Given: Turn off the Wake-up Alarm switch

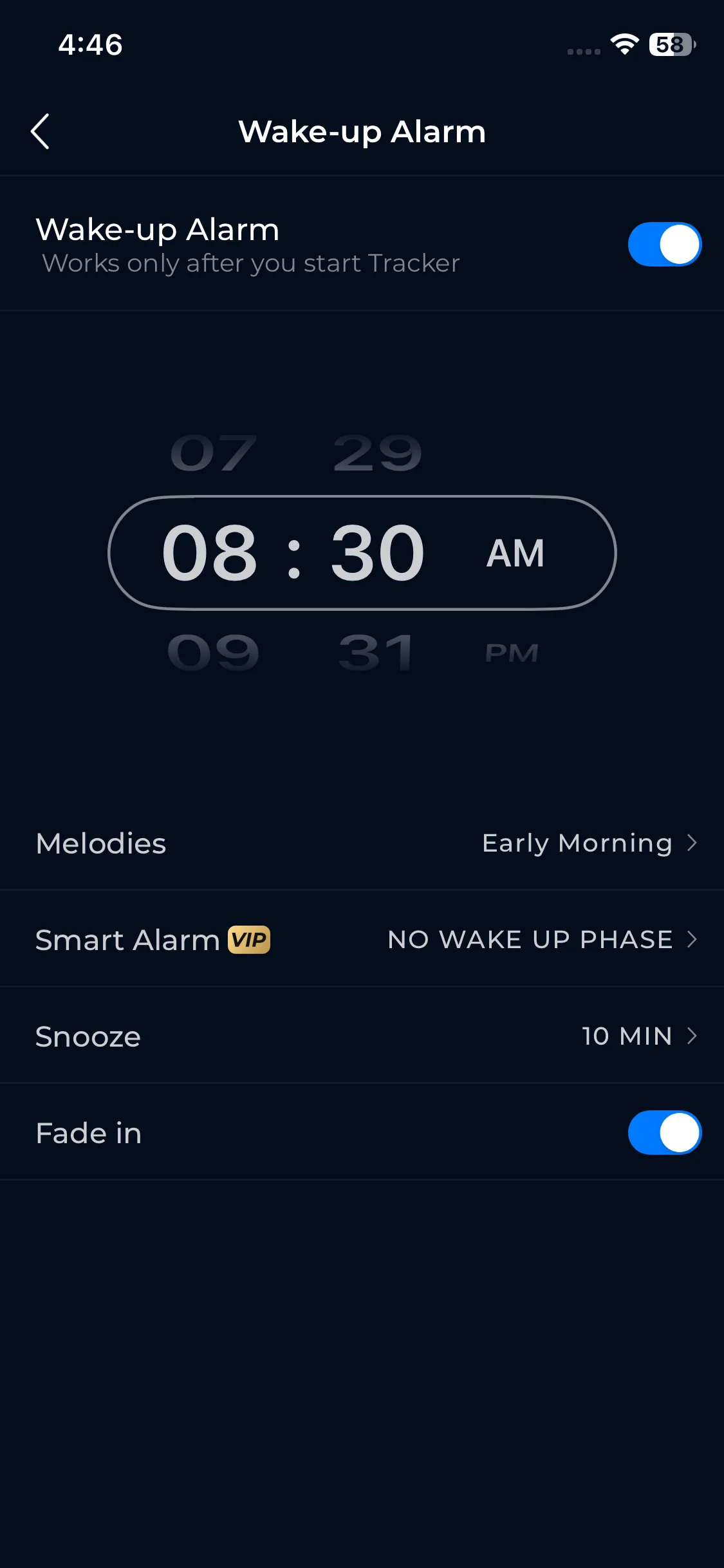Looking at the screenshot, I should pos(664,245).
